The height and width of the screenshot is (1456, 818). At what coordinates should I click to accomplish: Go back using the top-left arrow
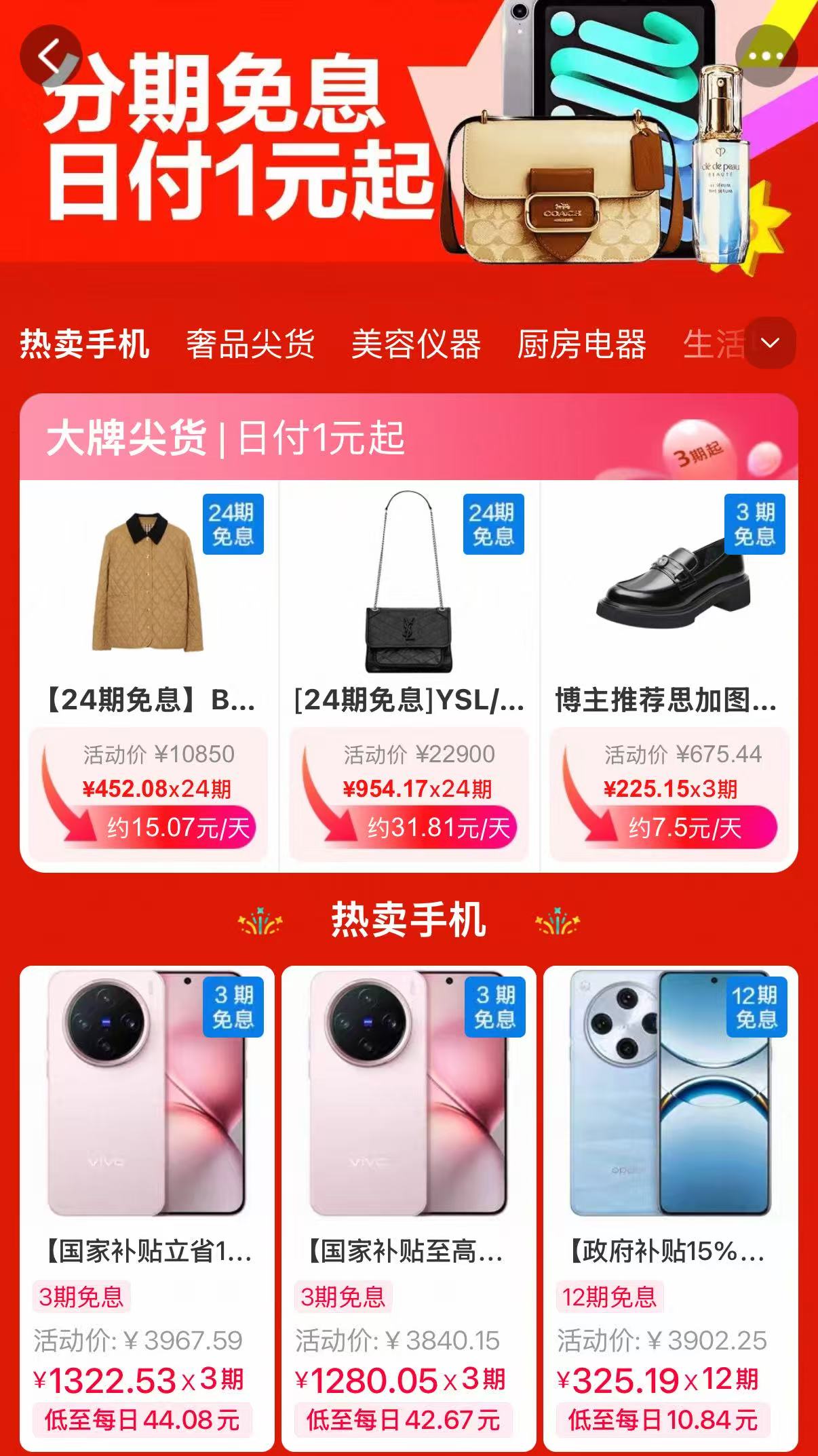50,56
